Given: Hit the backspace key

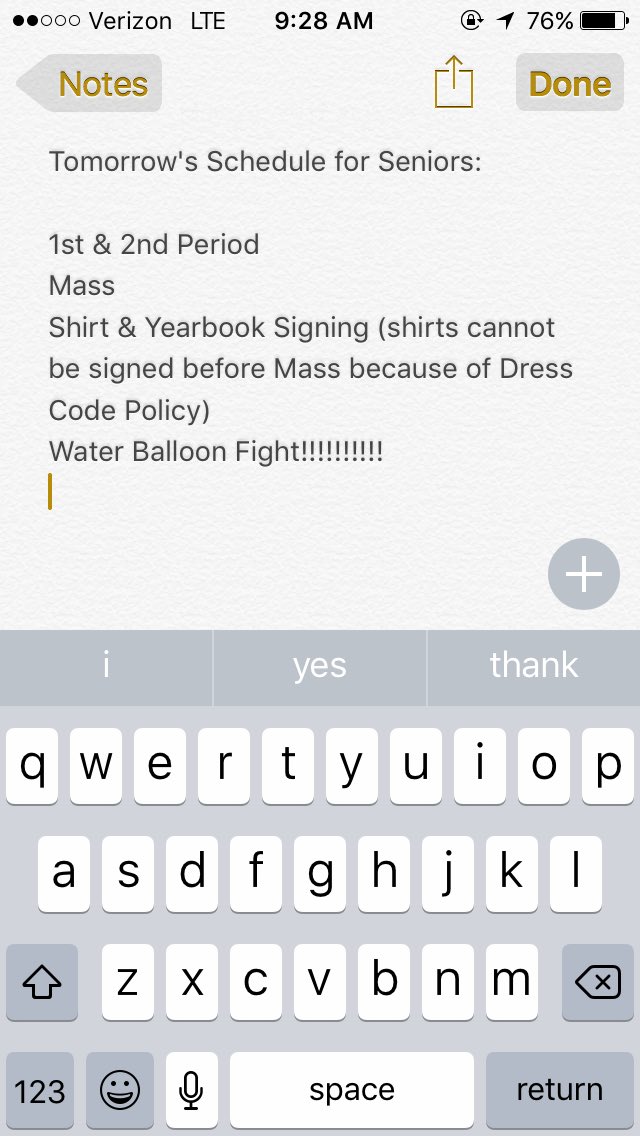Looking at the screenshot, I should (598, 982).
